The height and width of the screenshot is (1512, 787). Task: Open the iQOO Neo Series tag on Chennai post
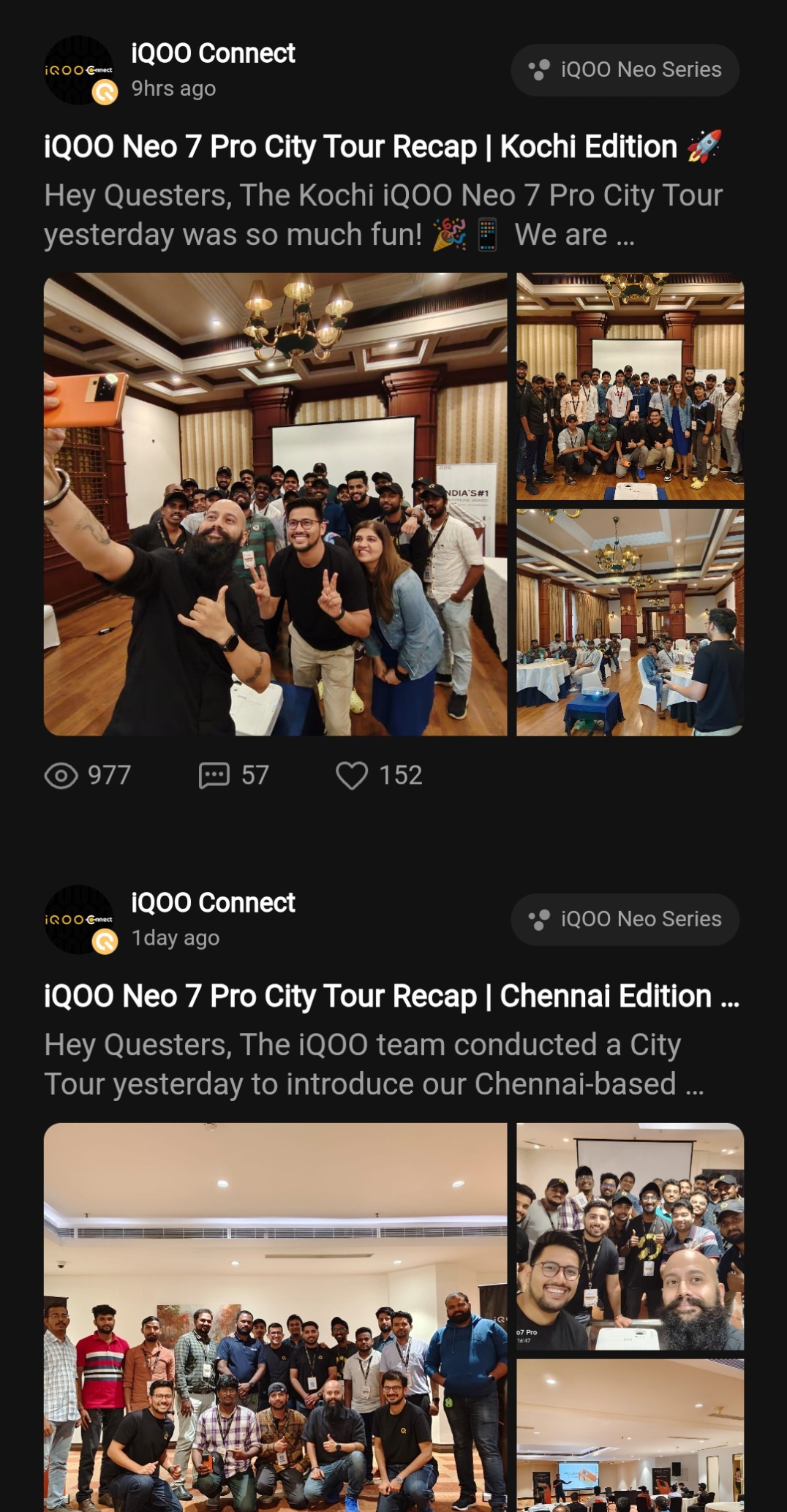(625, 919)
